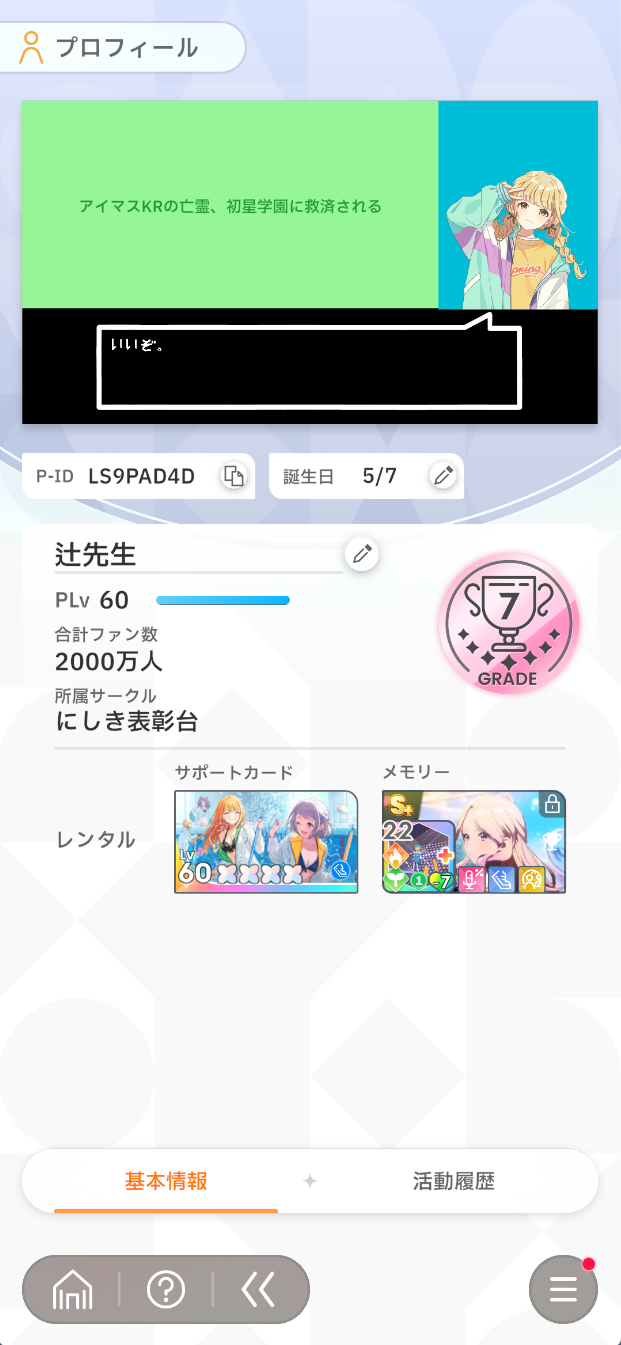Open the hamburger menu
Image resolution: width=621 pixels, height=1345 pixels.
coord(563,1290)
